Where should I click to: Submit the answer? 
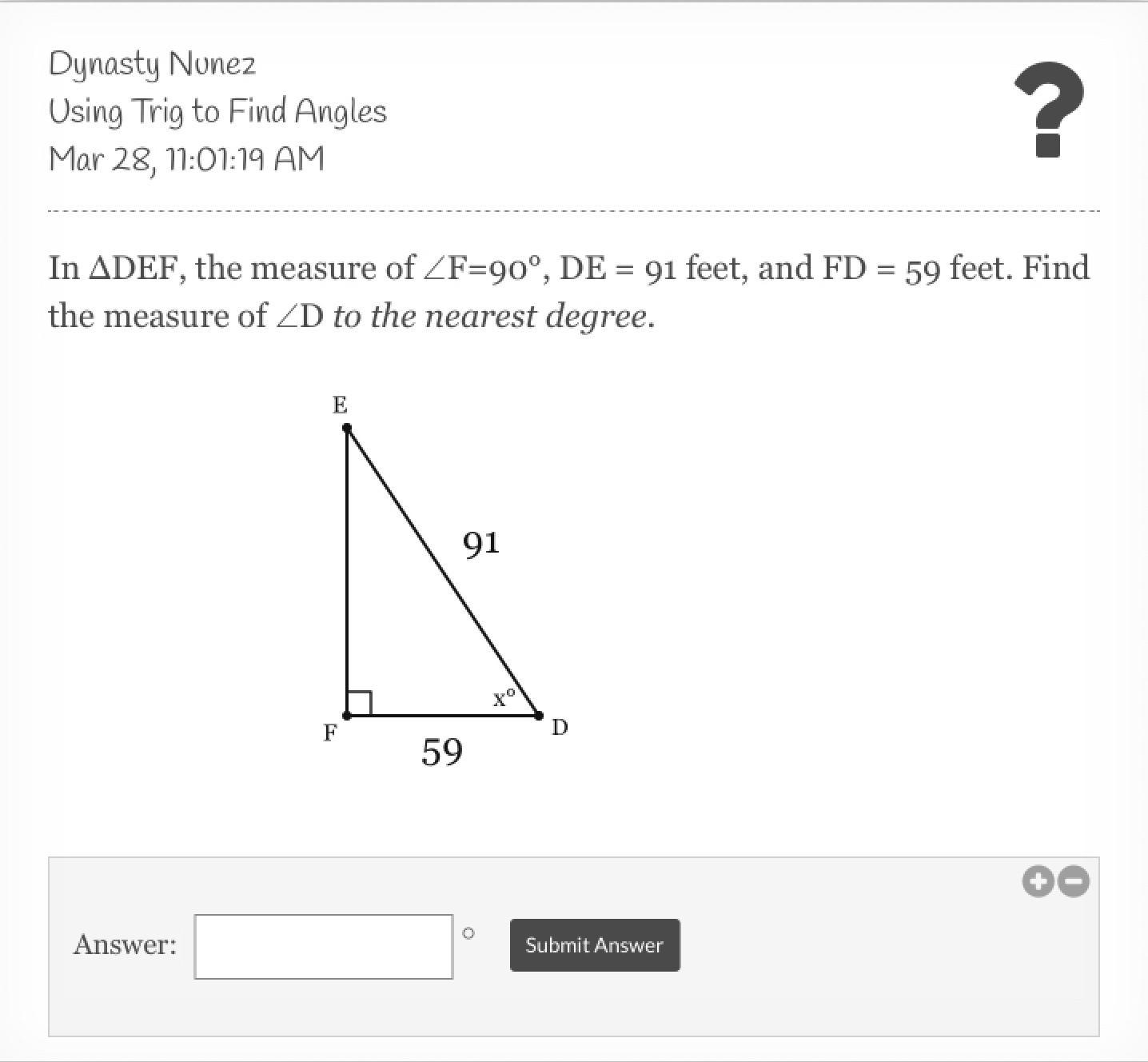coord(595,945)
